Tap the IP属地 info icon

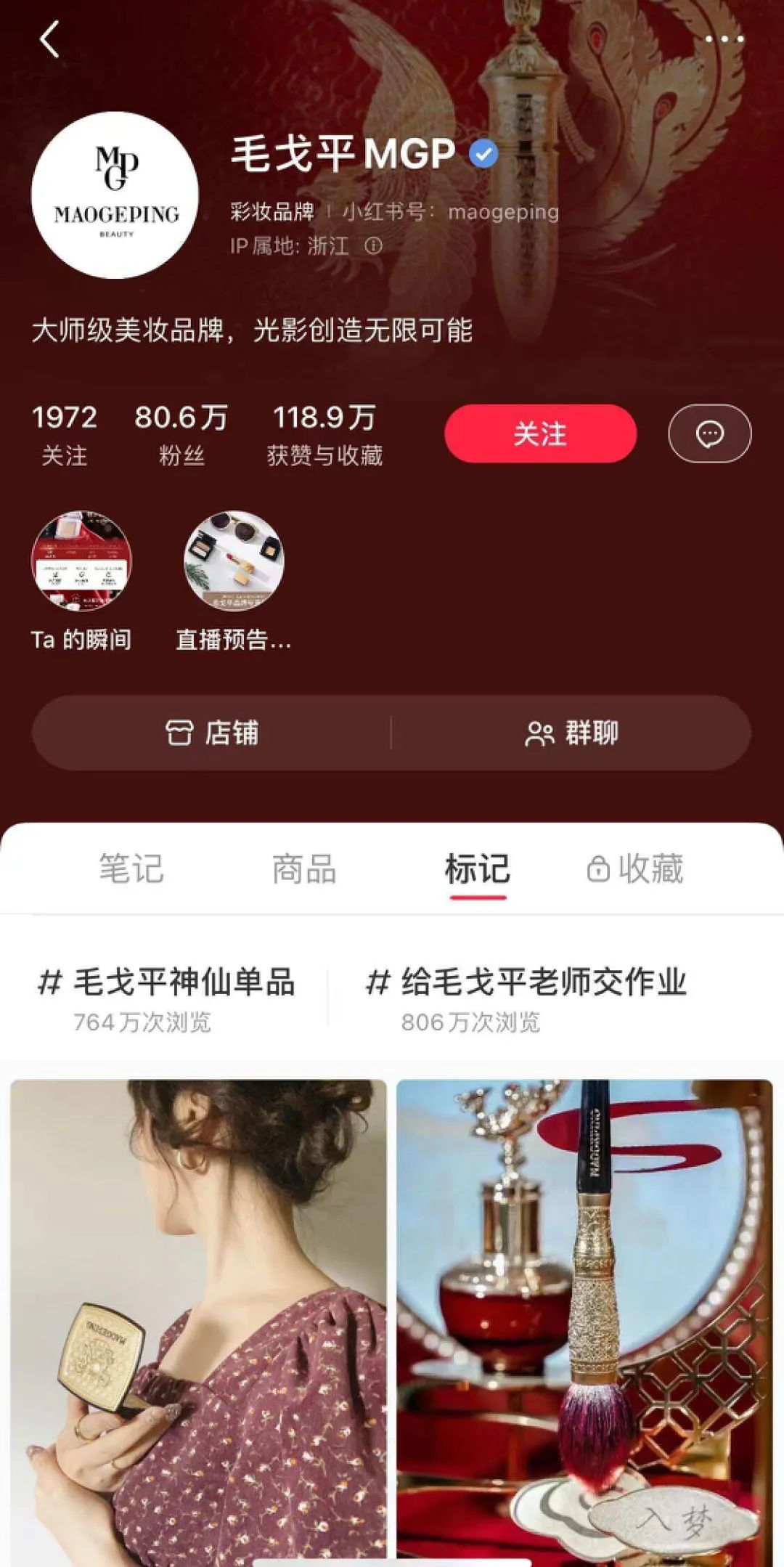click(x=373, y=246)
